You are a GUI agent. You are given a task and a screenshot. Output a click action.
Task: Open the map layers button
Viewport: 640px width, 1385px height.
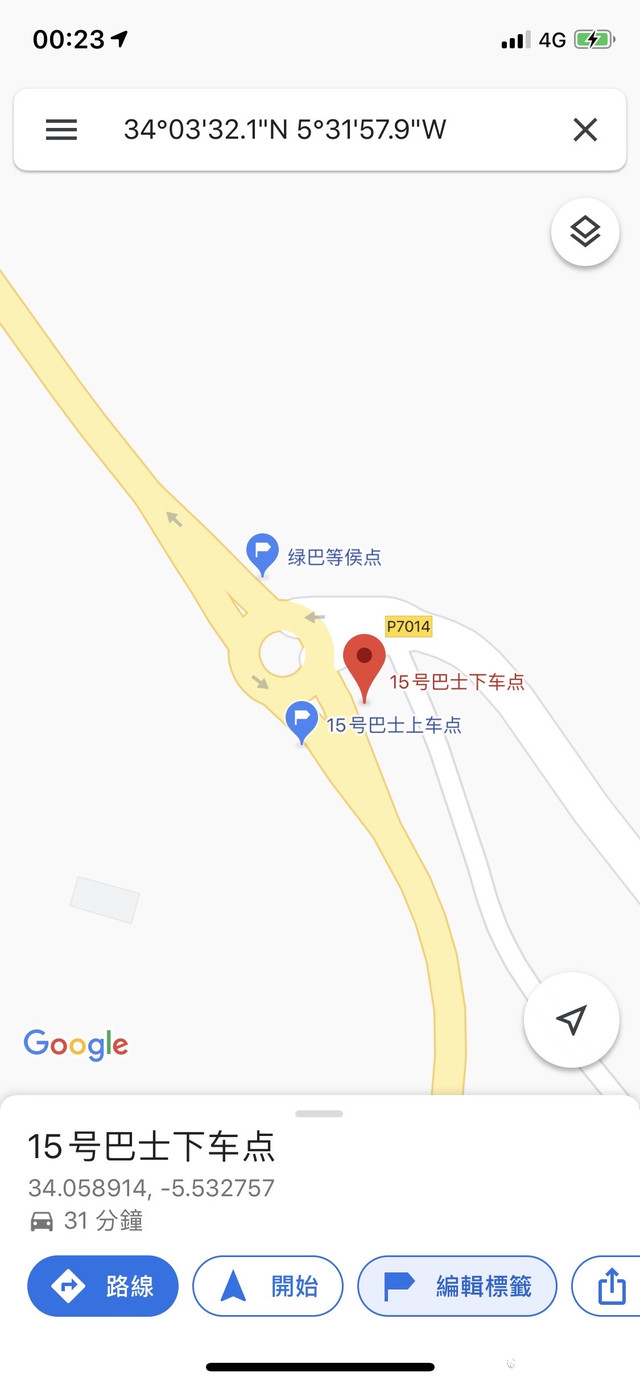585,232
